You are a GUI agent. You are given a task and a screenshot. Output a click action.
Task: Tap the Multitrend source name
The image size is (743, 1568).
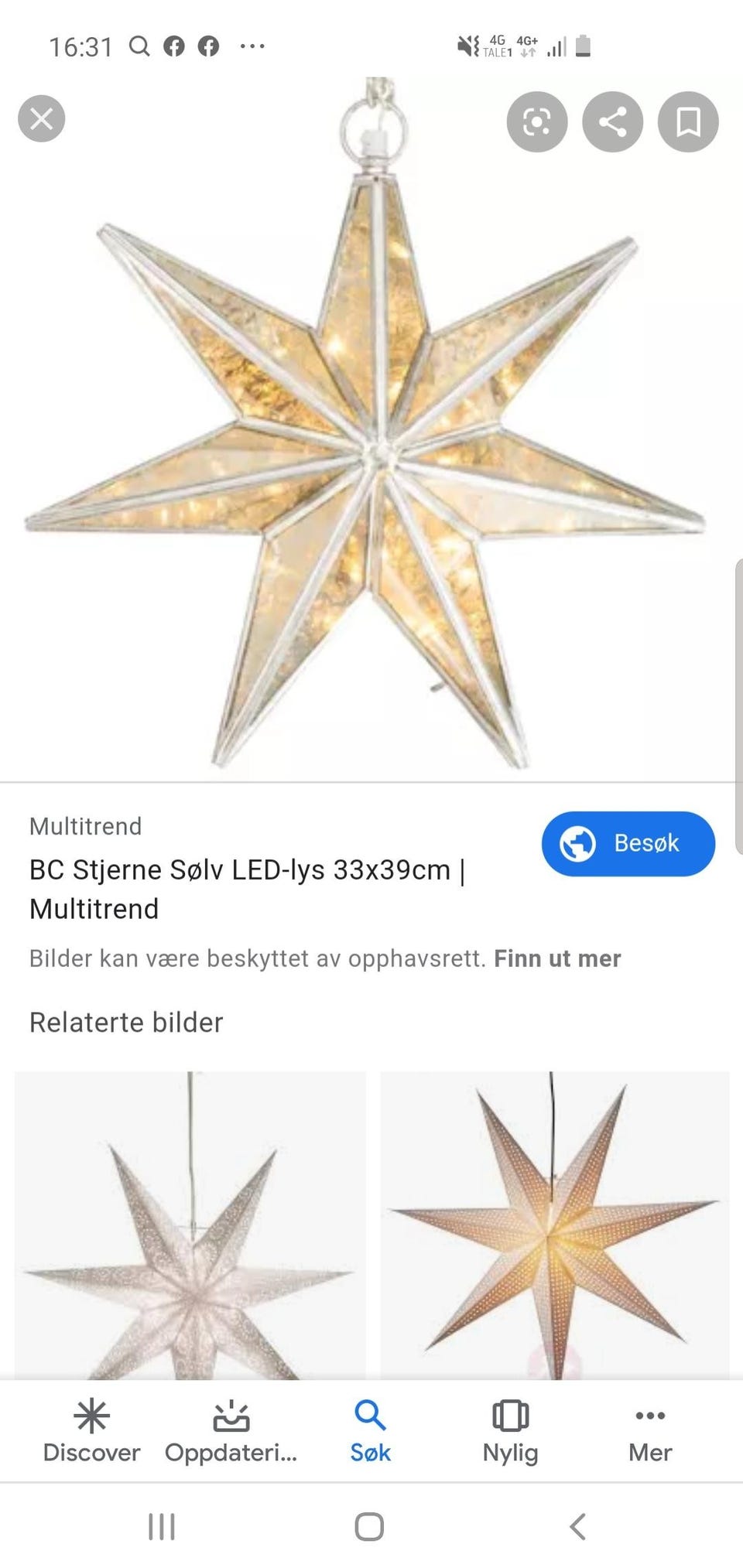(85, 825)
